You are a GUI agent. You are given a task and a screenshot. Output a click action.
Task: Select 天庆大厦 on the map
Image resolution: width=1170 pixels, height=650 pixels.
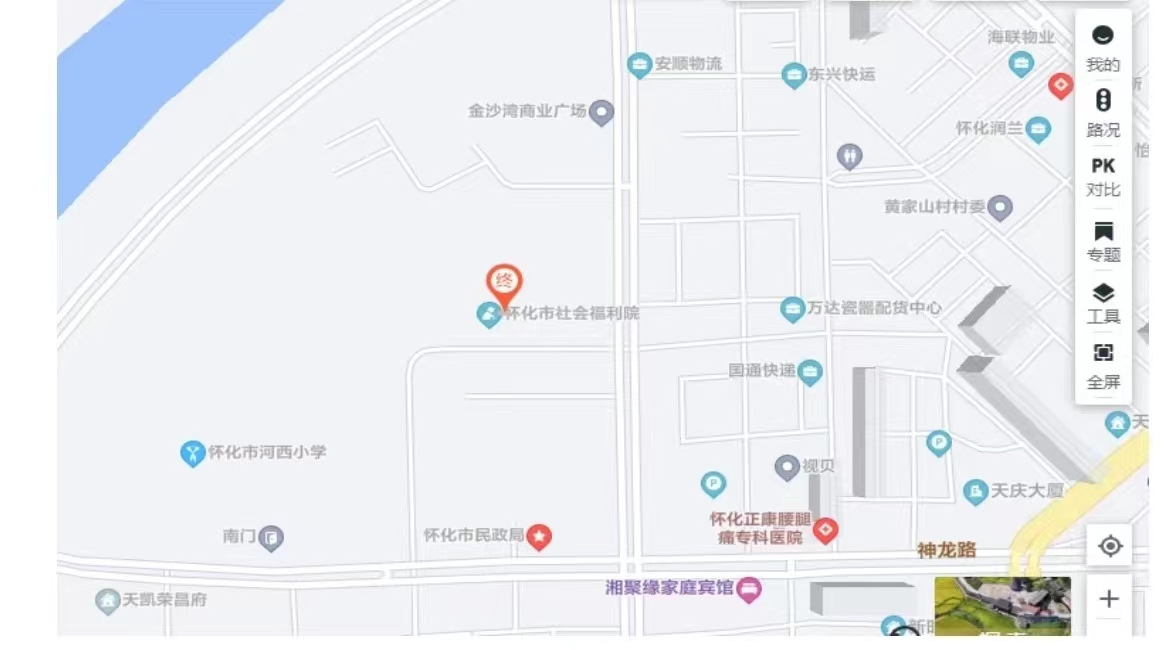pos(975,491)
